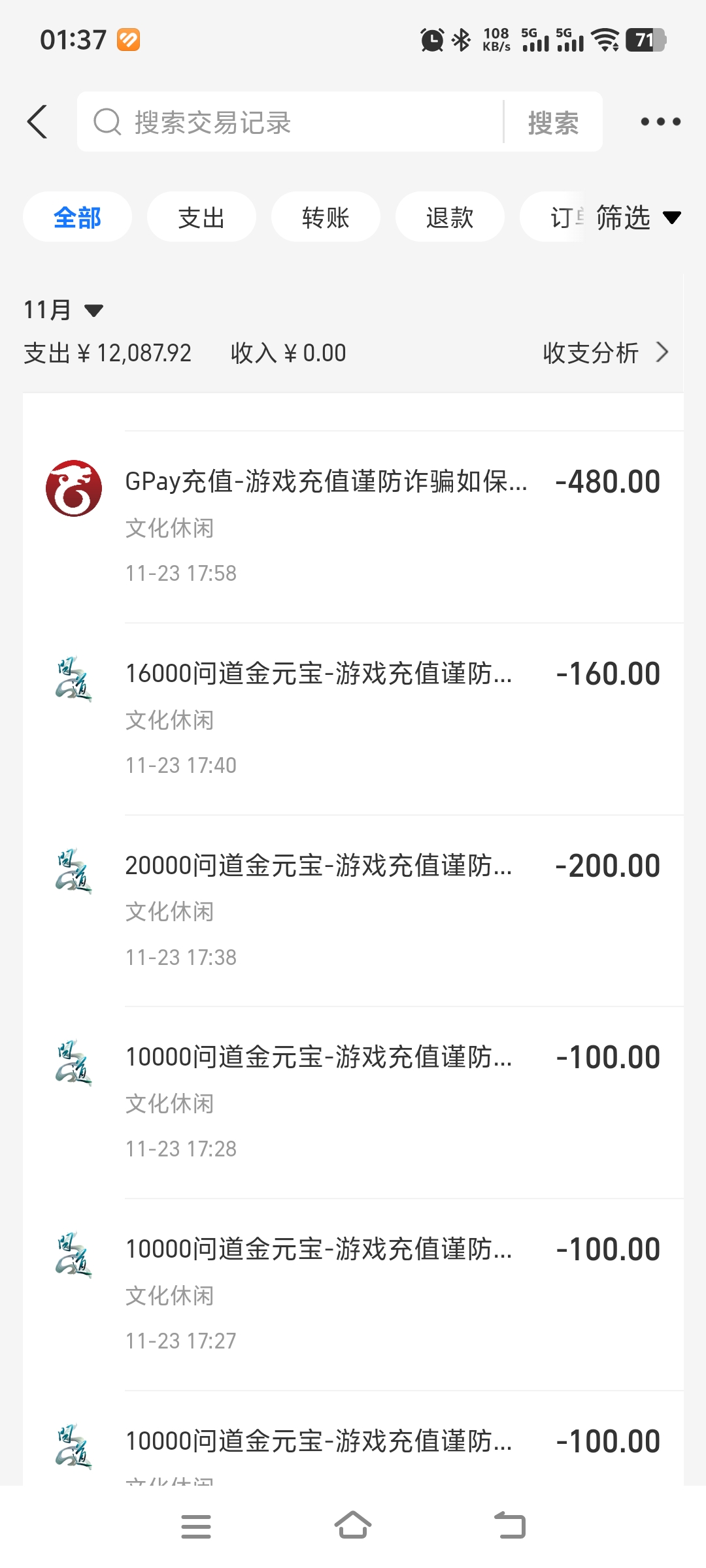706x1568 pixels.
Task: Tap the system home button
Action: pyautogui.click(x=353, y=1526)
